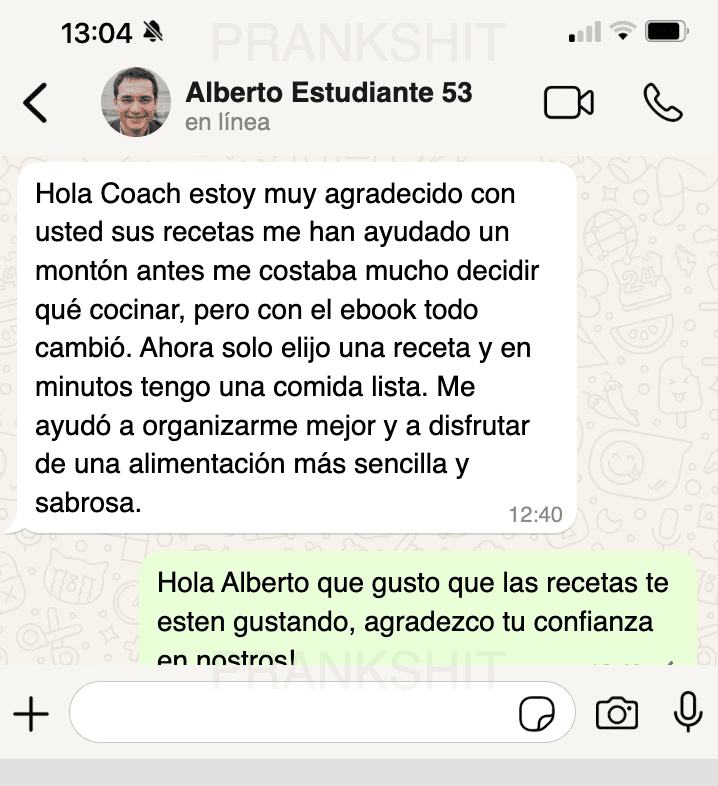
Task: Open Alberto Estudiante 53 contact info
Action: click(x=328, y=93)
